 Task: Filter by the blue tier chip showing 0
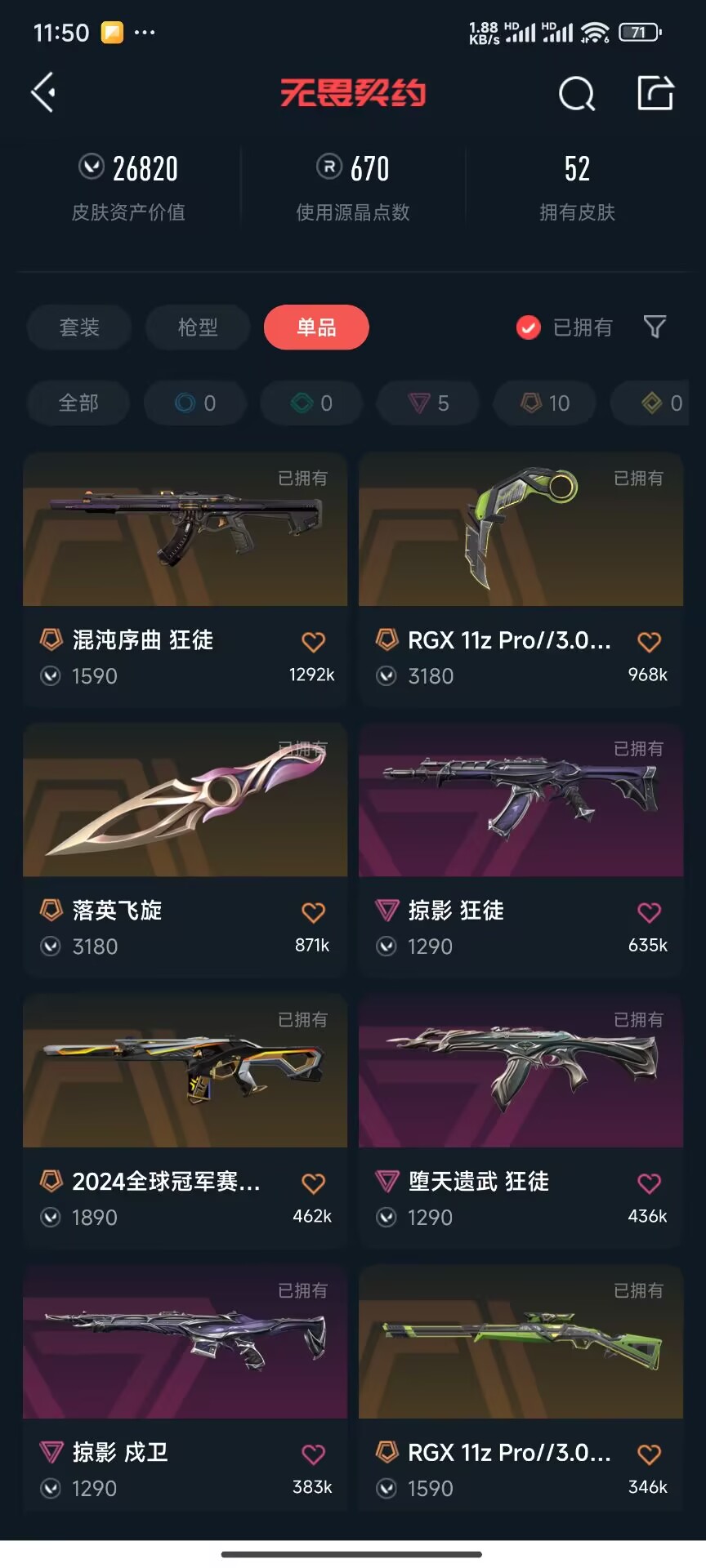pos(195,403)
